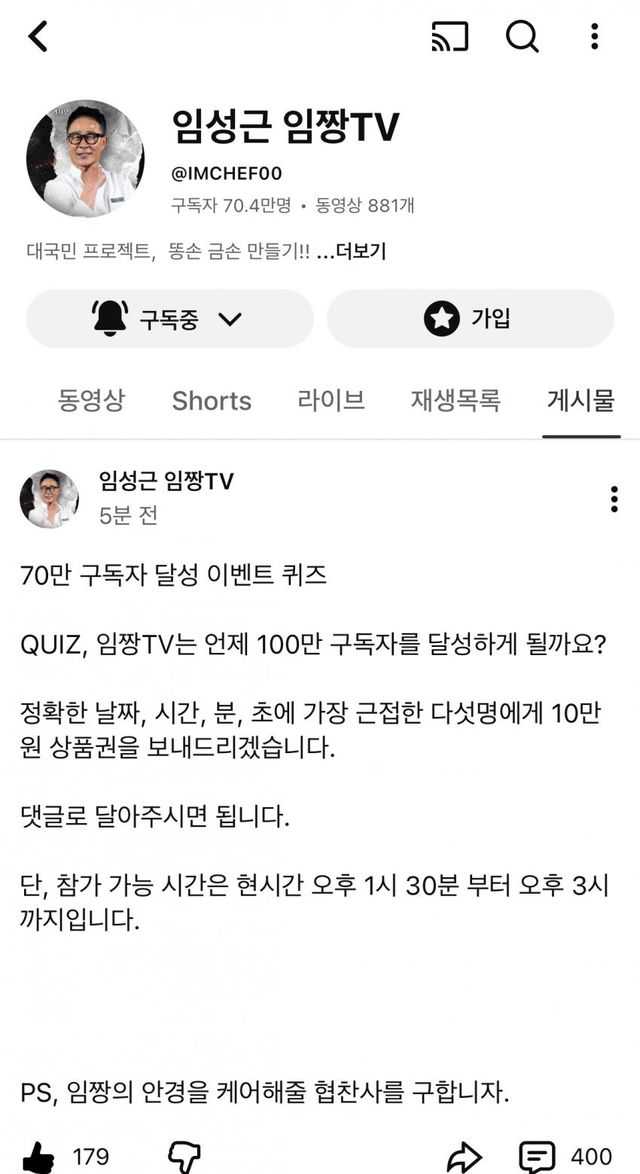The height and width of the screenshot is (1174, 640).
Task: Open the post's three-dot options menu
Action: click(614, 500)
